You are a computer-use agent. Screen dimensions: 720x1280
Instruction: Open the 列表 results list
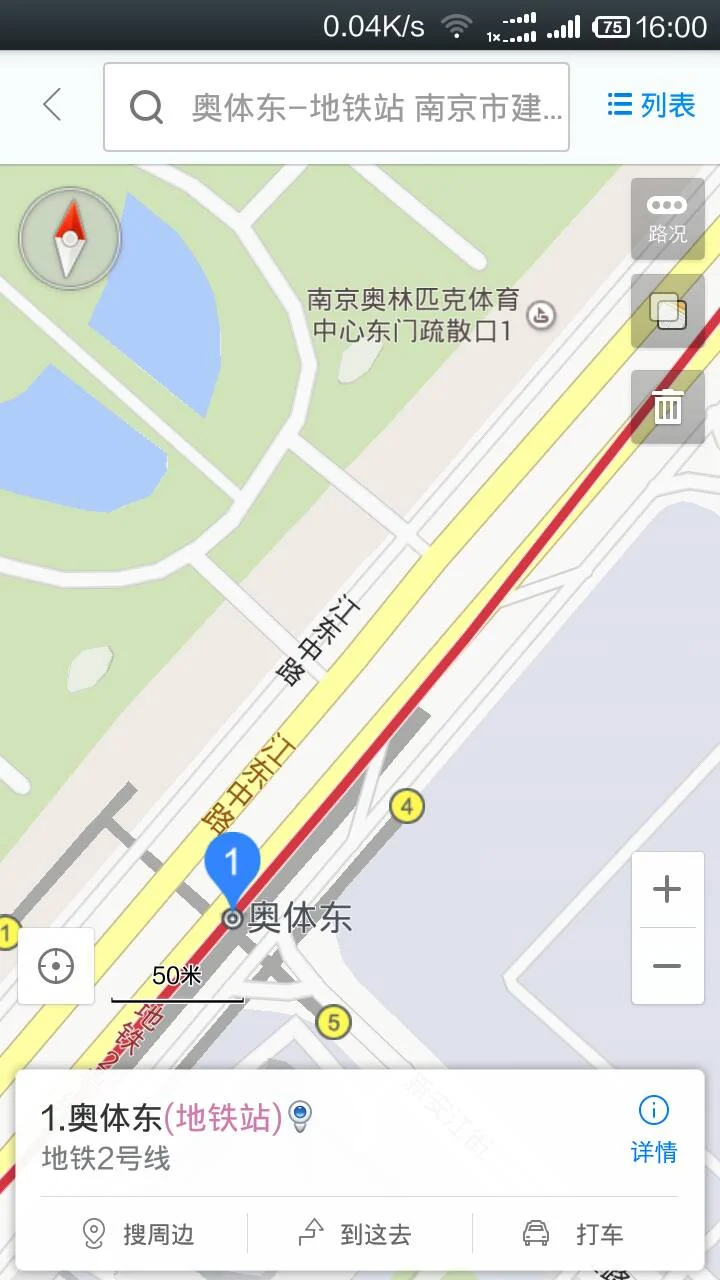[x=651, y=105]
